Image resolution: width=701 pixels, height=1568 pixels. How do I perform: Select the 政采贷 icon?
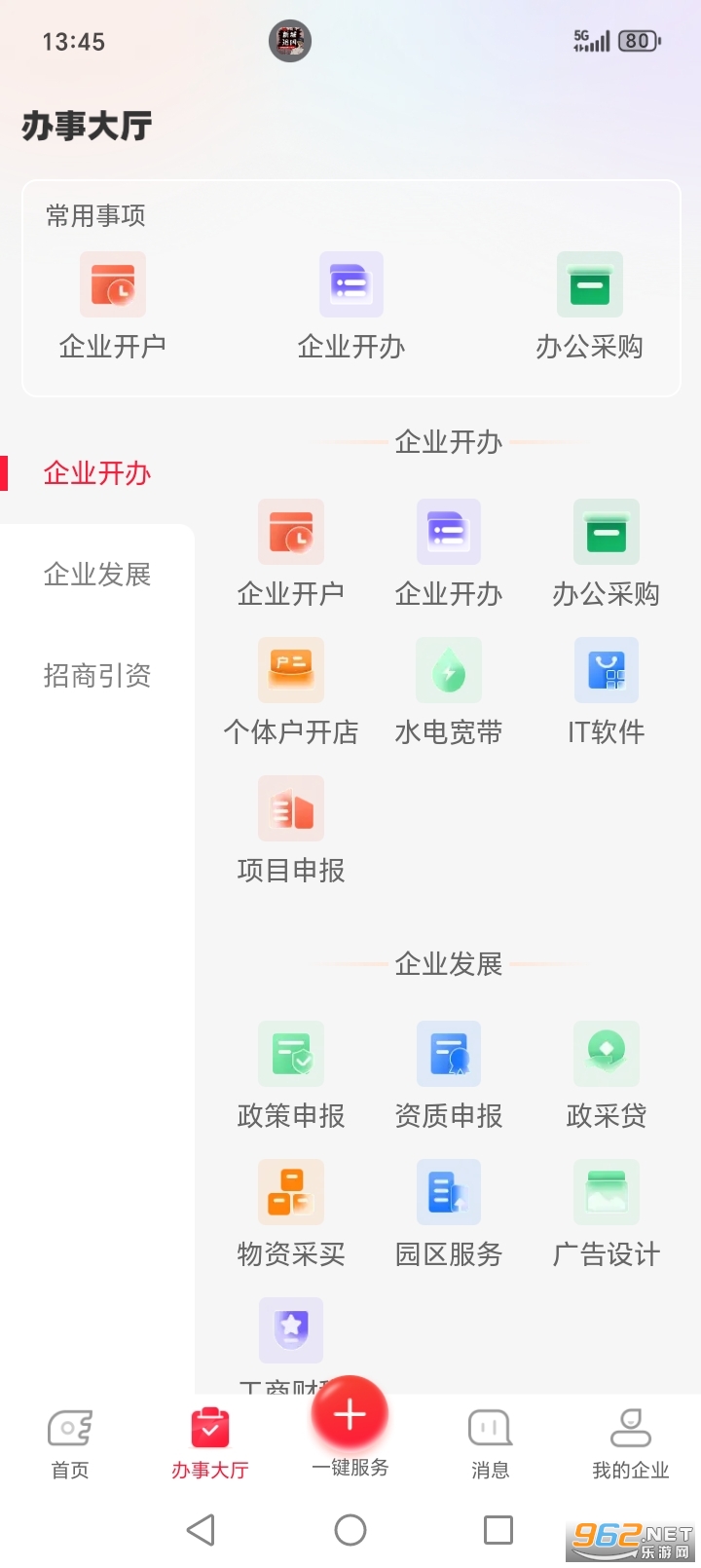(x=606, y=1053)
